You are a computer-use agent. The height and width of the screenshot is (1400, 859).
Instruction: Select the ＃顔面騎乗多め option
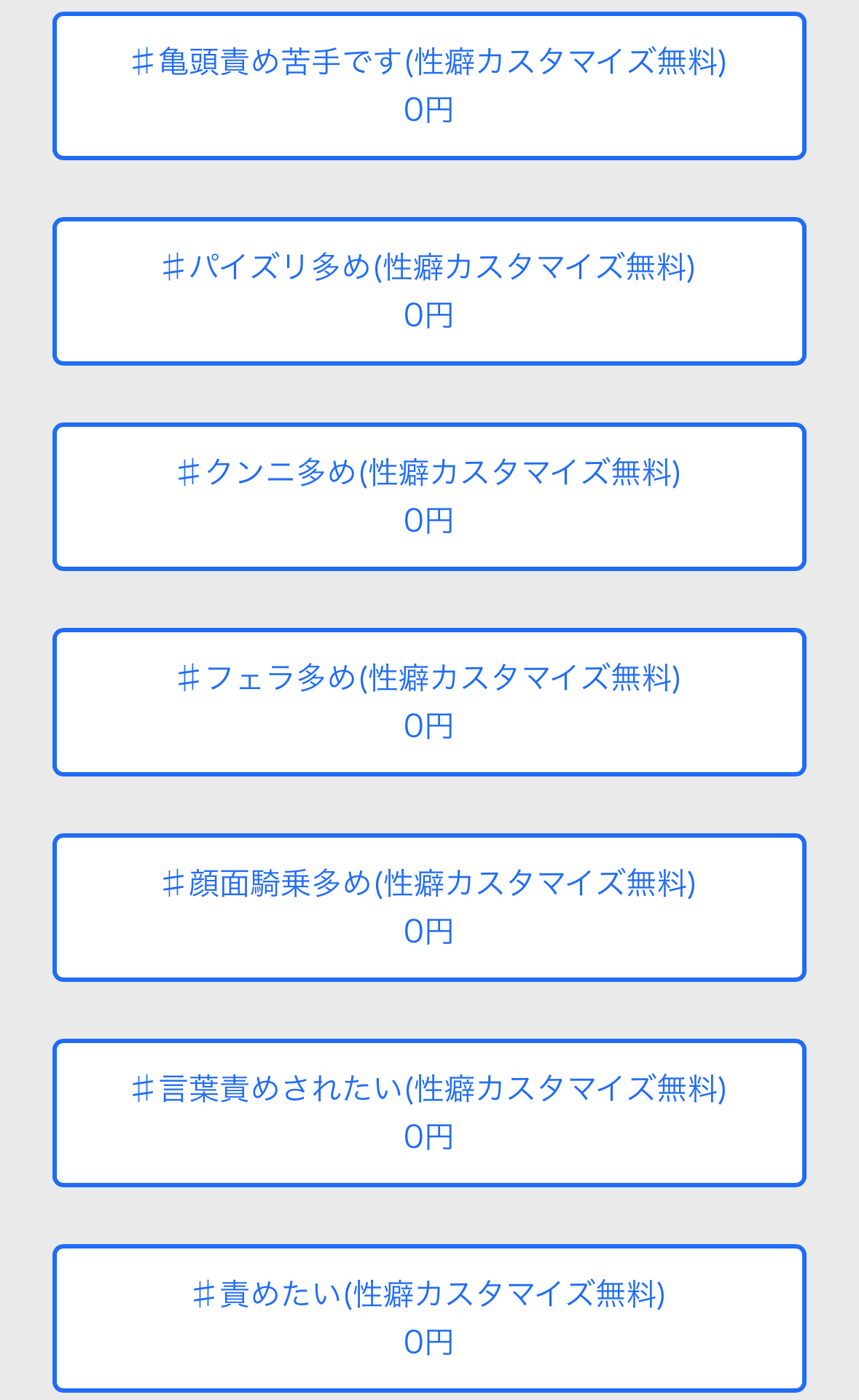(x=429, y=908)
